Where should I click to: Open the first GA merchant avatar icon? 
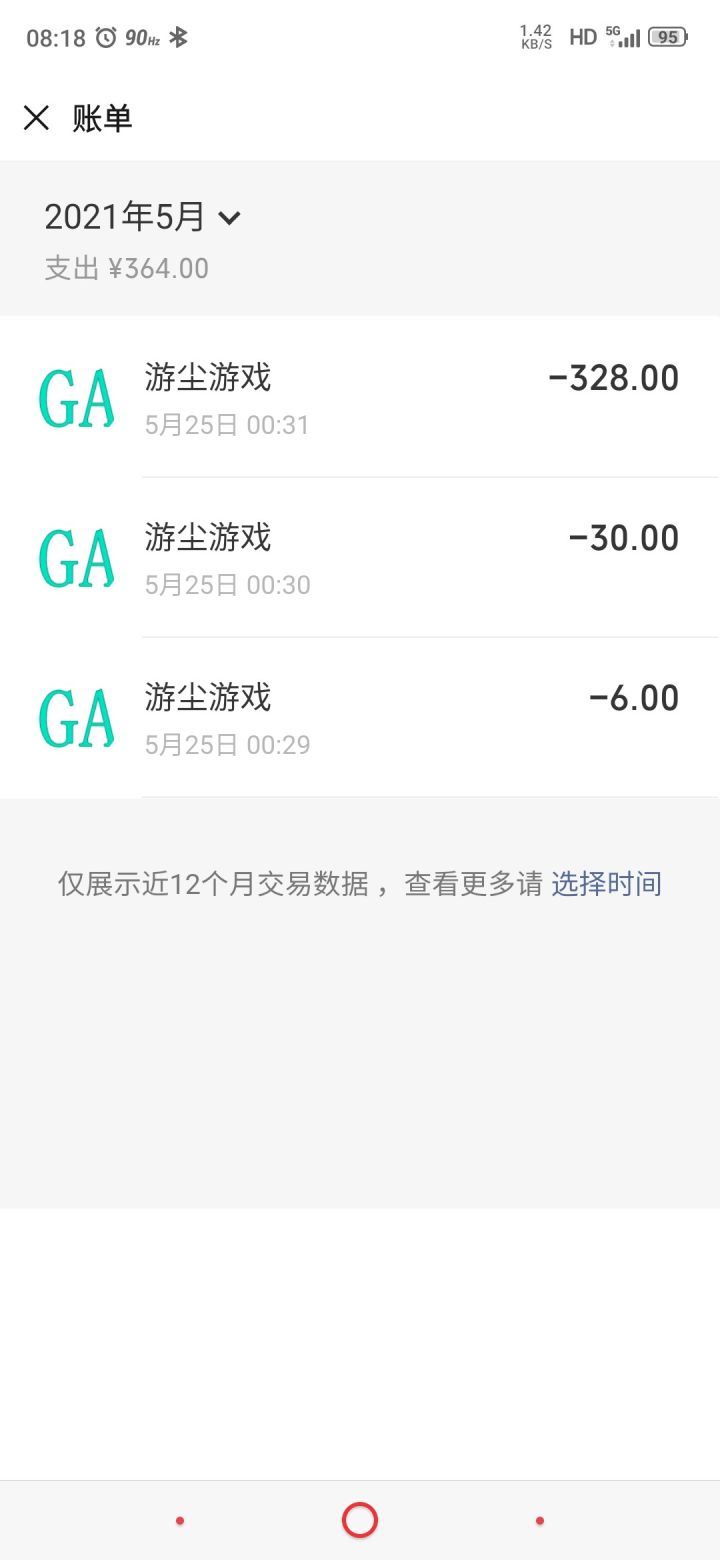[x=76, y=397]
